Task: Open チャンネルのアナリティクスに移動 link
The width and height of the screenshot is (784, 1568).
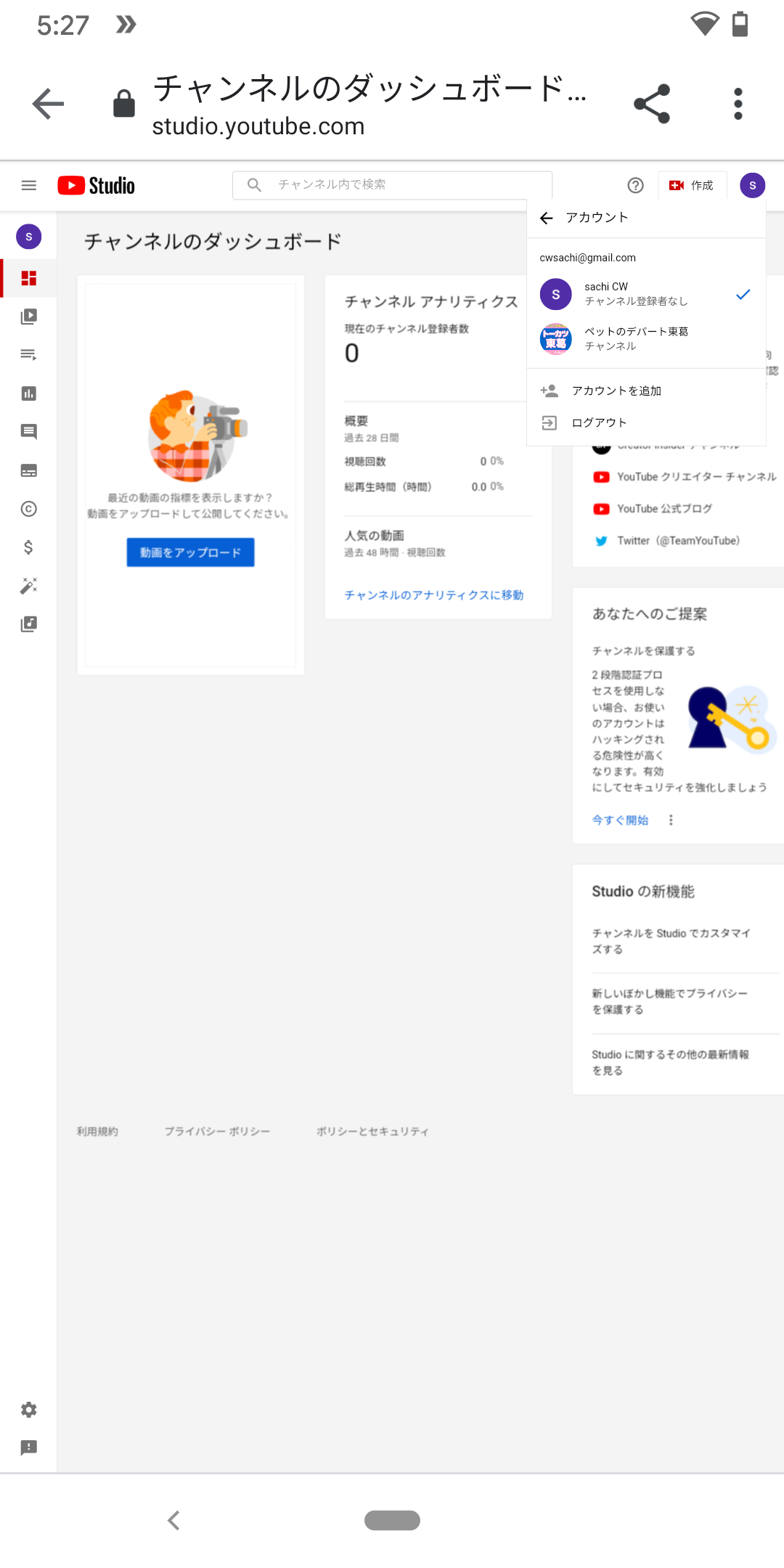Action: pyautogui.click(x=433, y=595)
